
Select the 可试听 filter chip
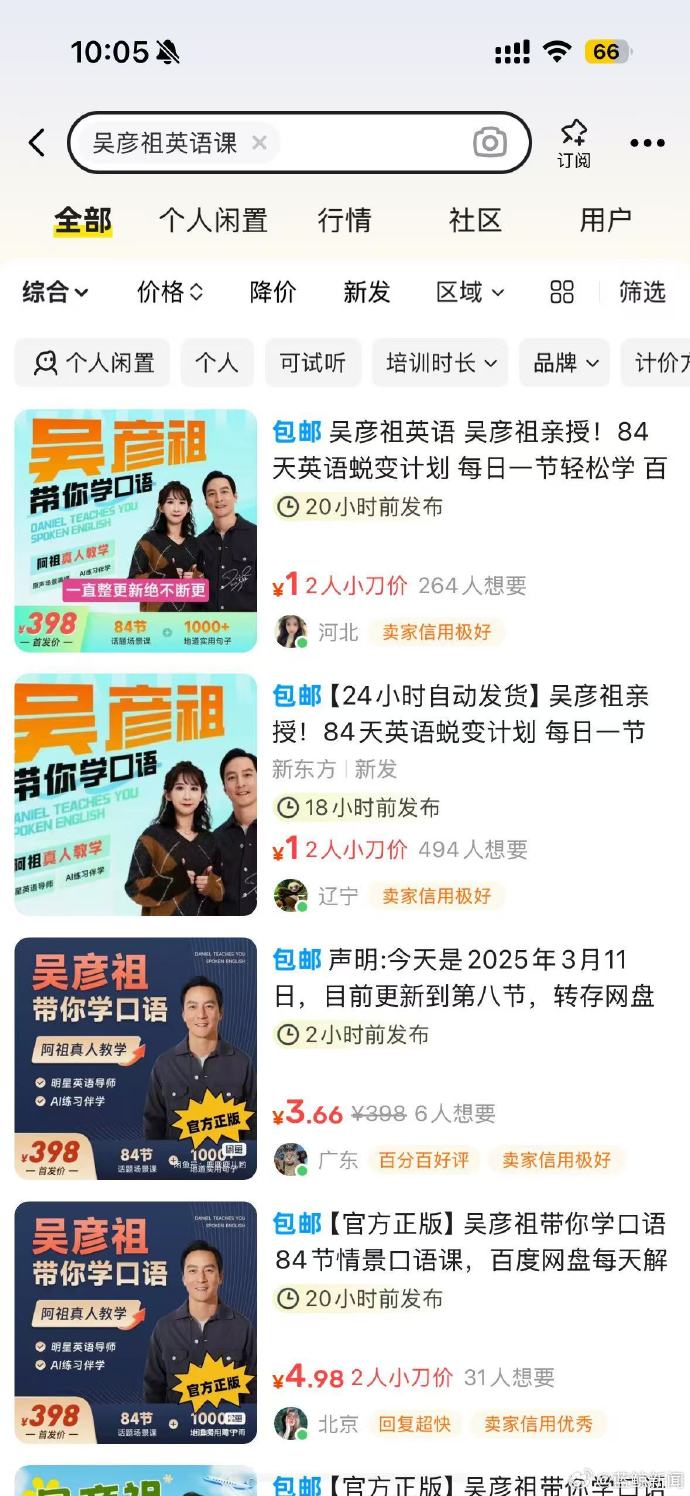click(x=312, y=363)
